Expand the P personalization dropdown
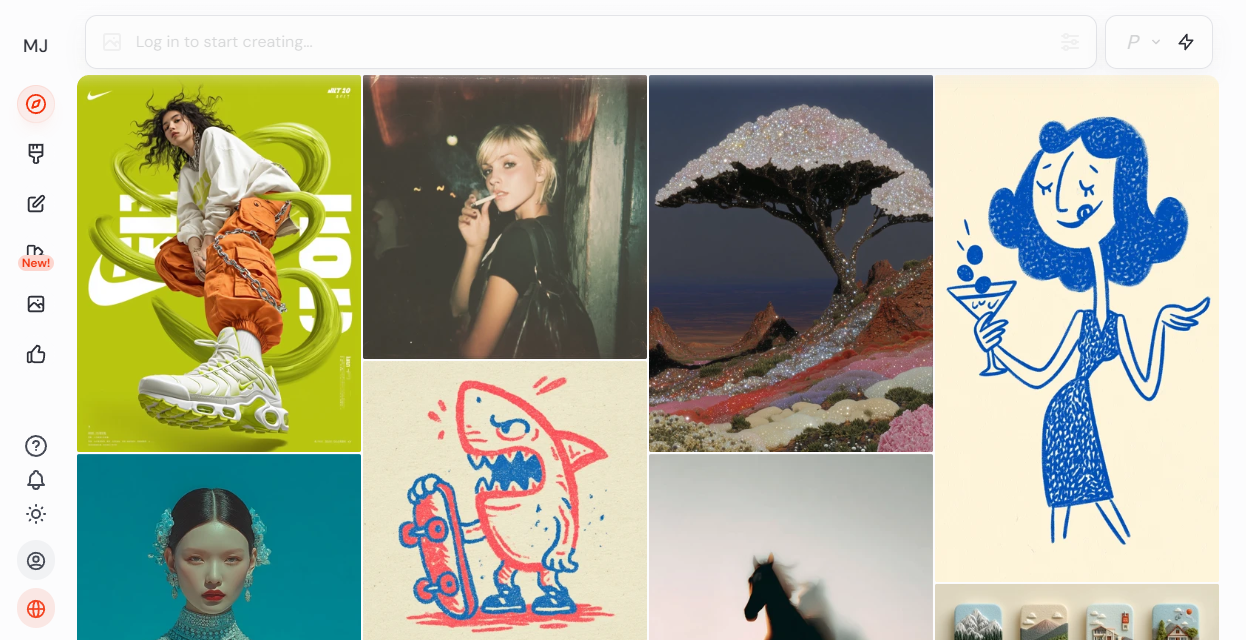 pyautogui.click(x=1142, y=42)
